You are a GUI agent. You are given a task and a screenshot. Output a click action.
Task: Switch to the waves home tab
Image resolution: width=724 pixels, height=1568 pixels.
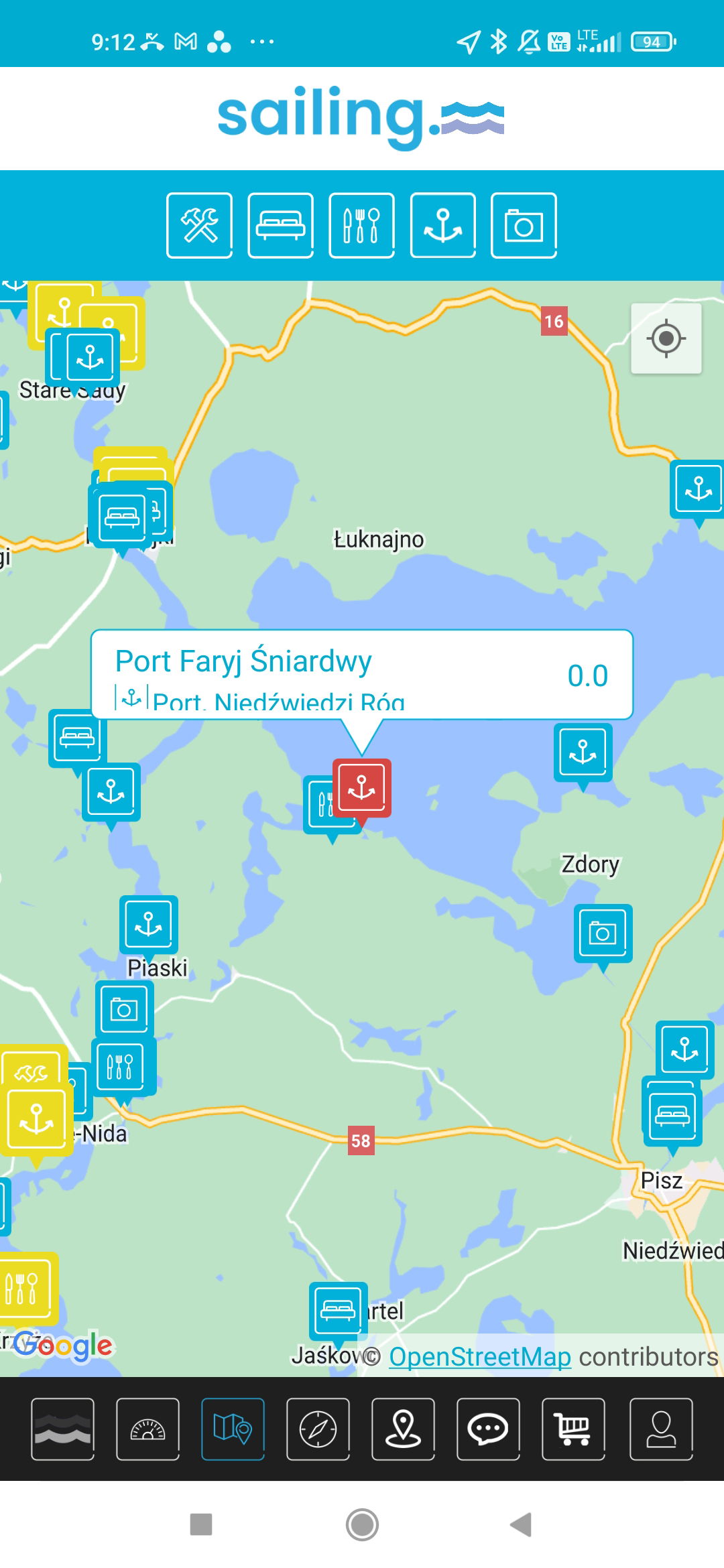62,1429
